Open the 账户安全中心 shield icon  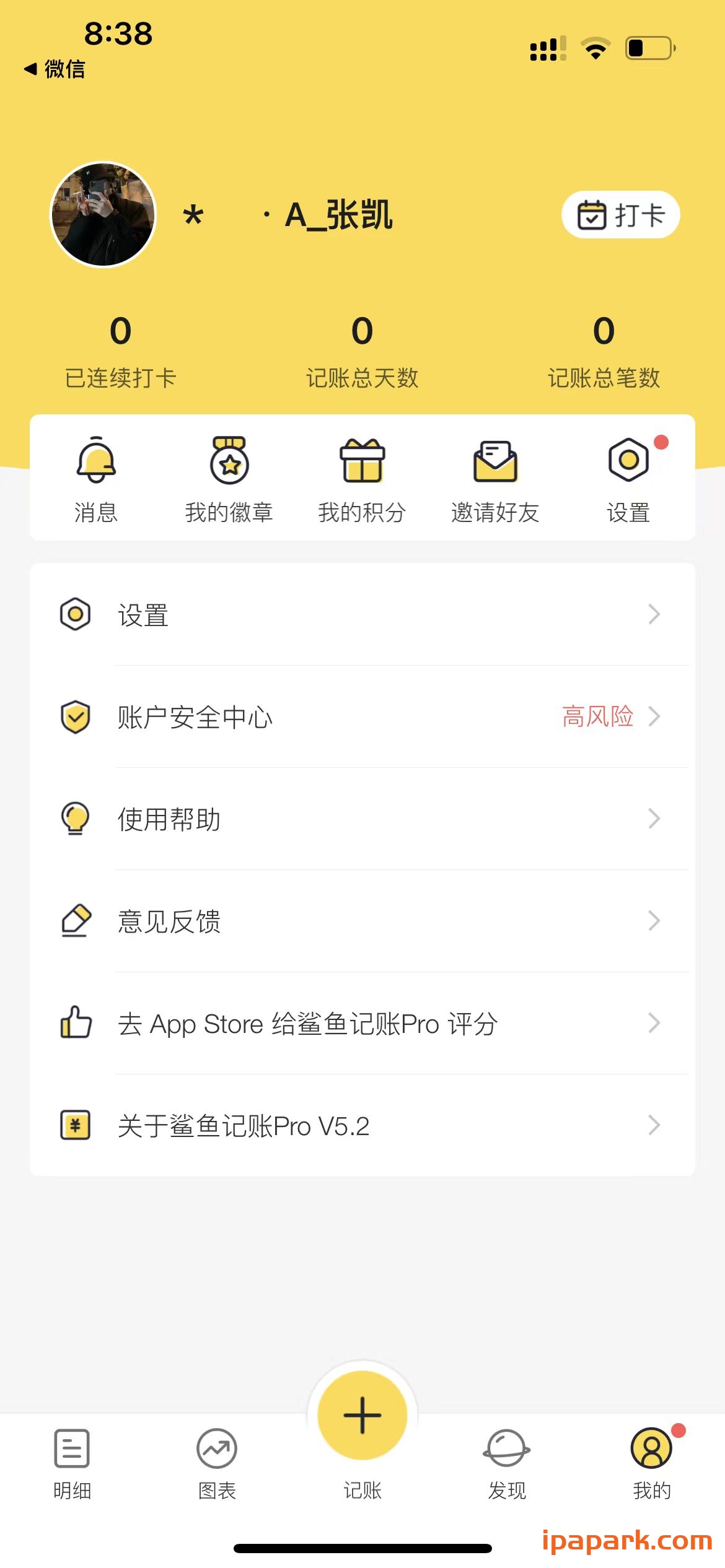[x=75, y=716]
